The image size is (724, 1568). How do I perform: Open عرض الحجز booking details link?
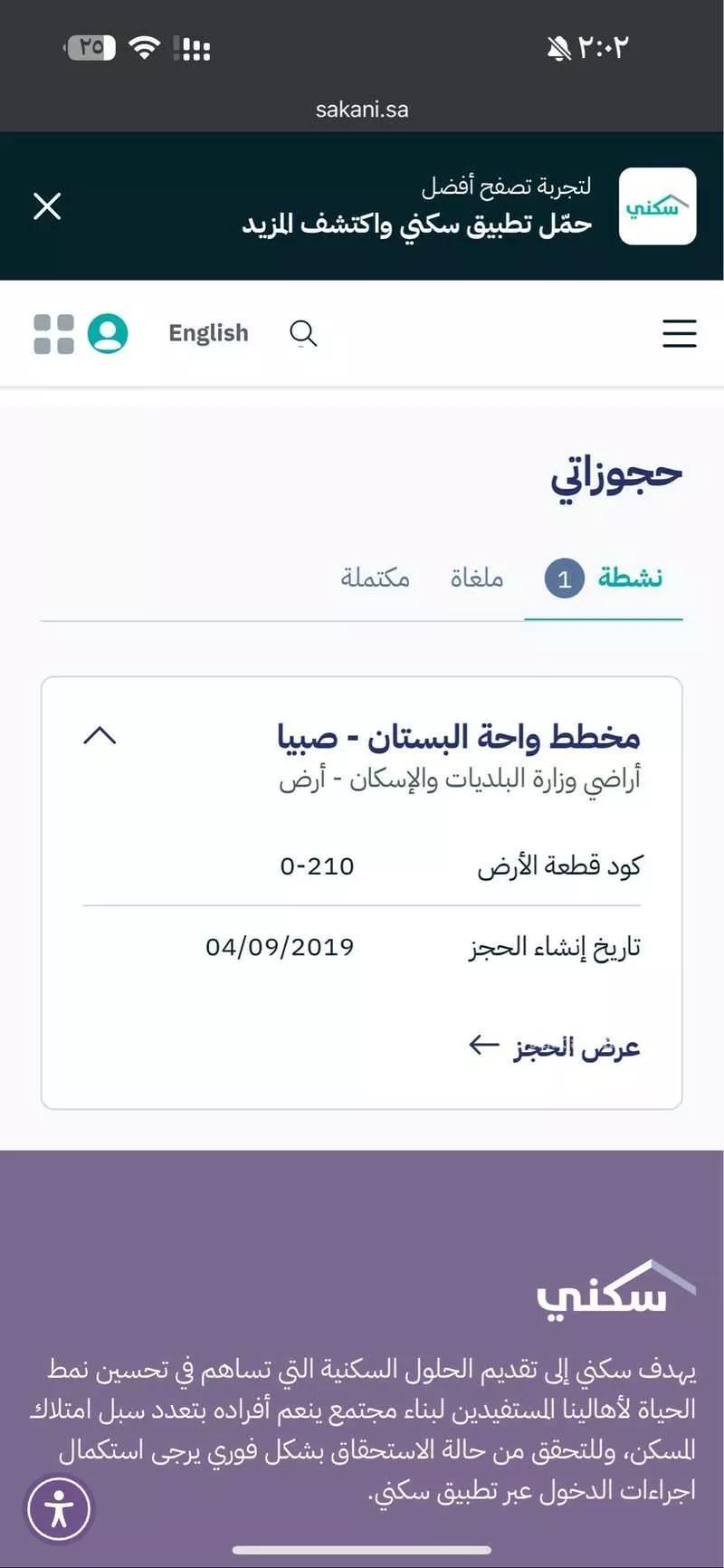[555, 1047]
